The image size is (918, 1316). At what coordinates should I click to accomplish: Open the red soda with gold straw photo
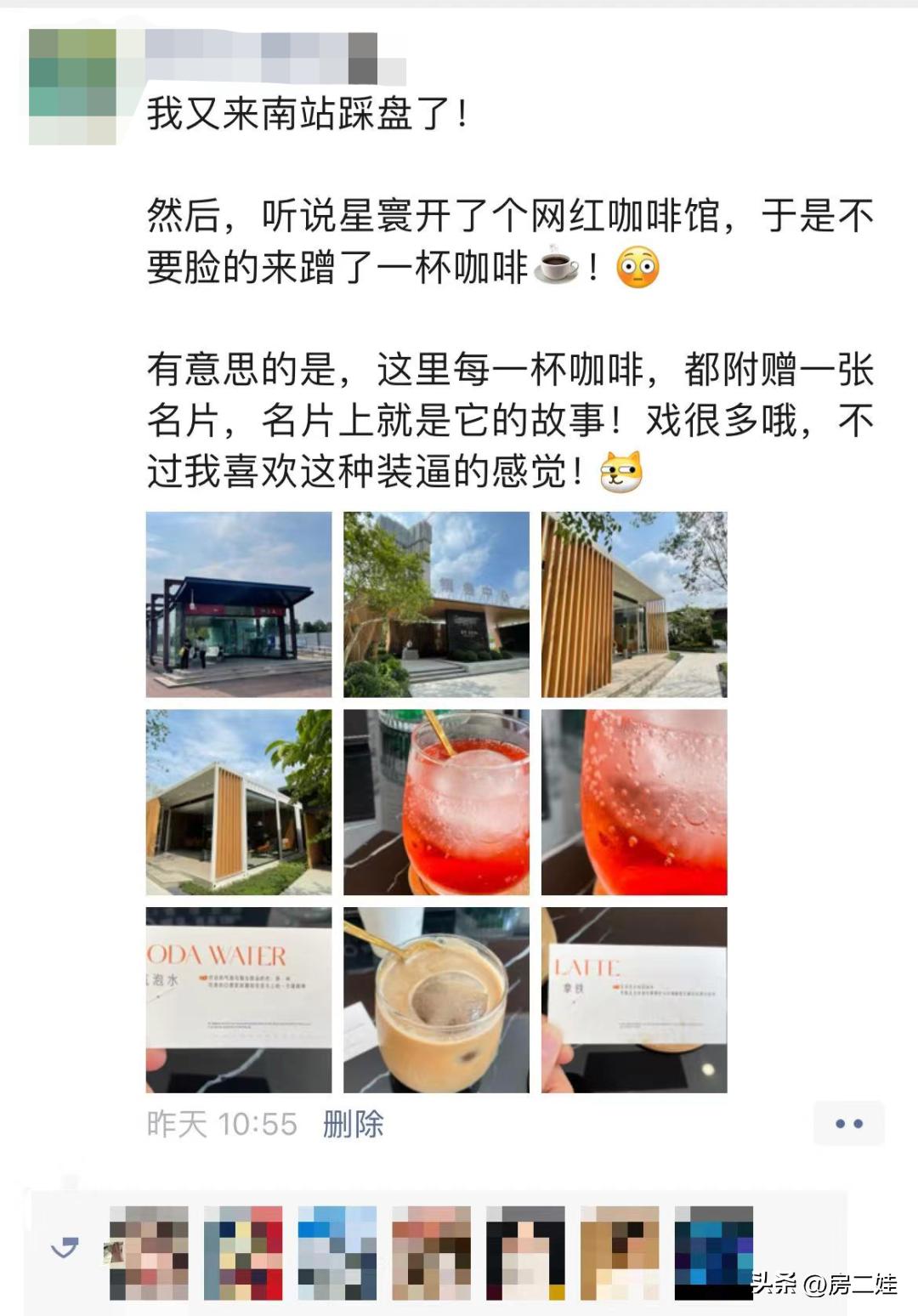pos(440,802)
